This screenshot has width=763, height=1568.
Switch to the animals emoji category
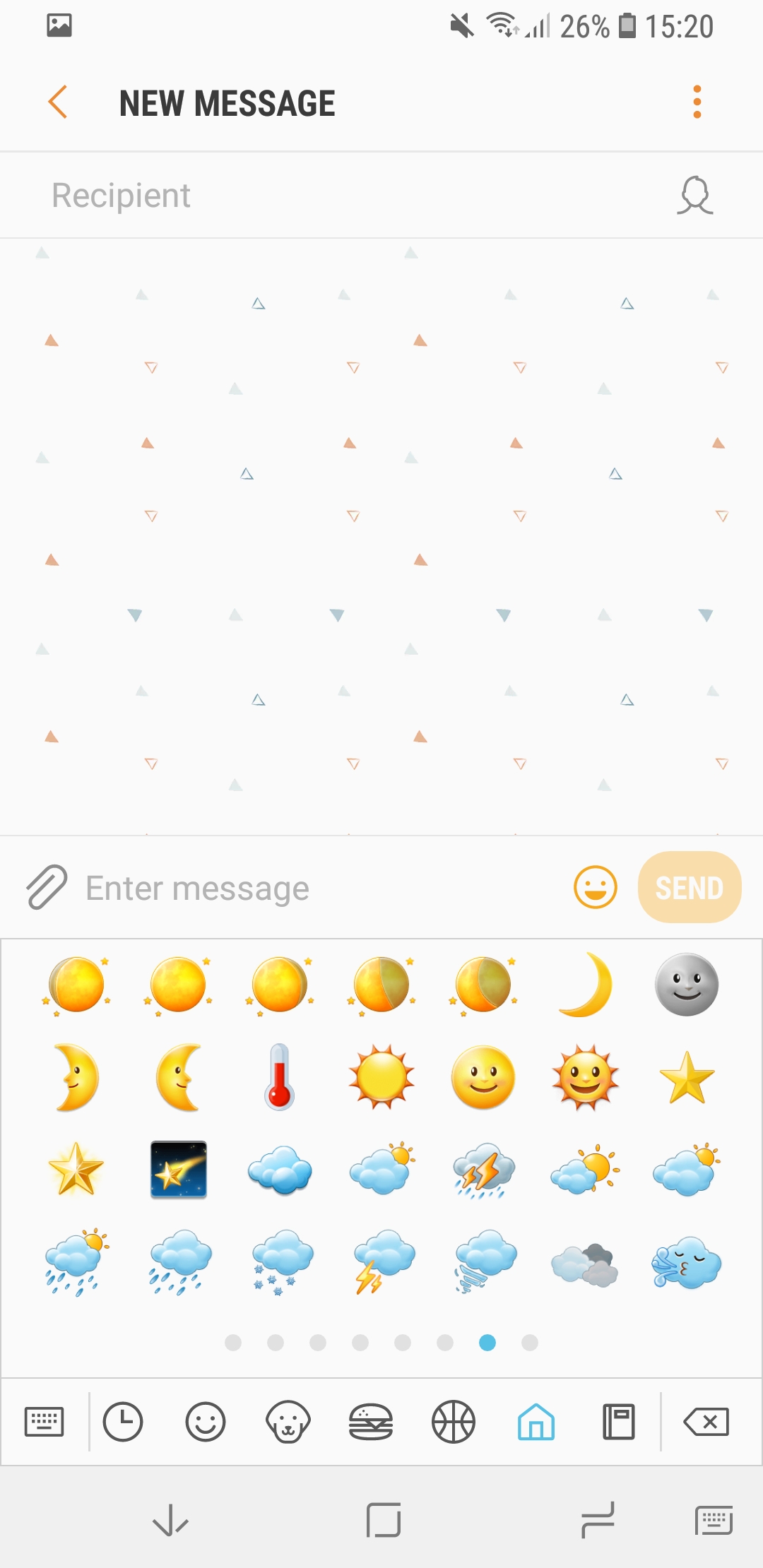pyautogui.click(x=288, y=1422)
